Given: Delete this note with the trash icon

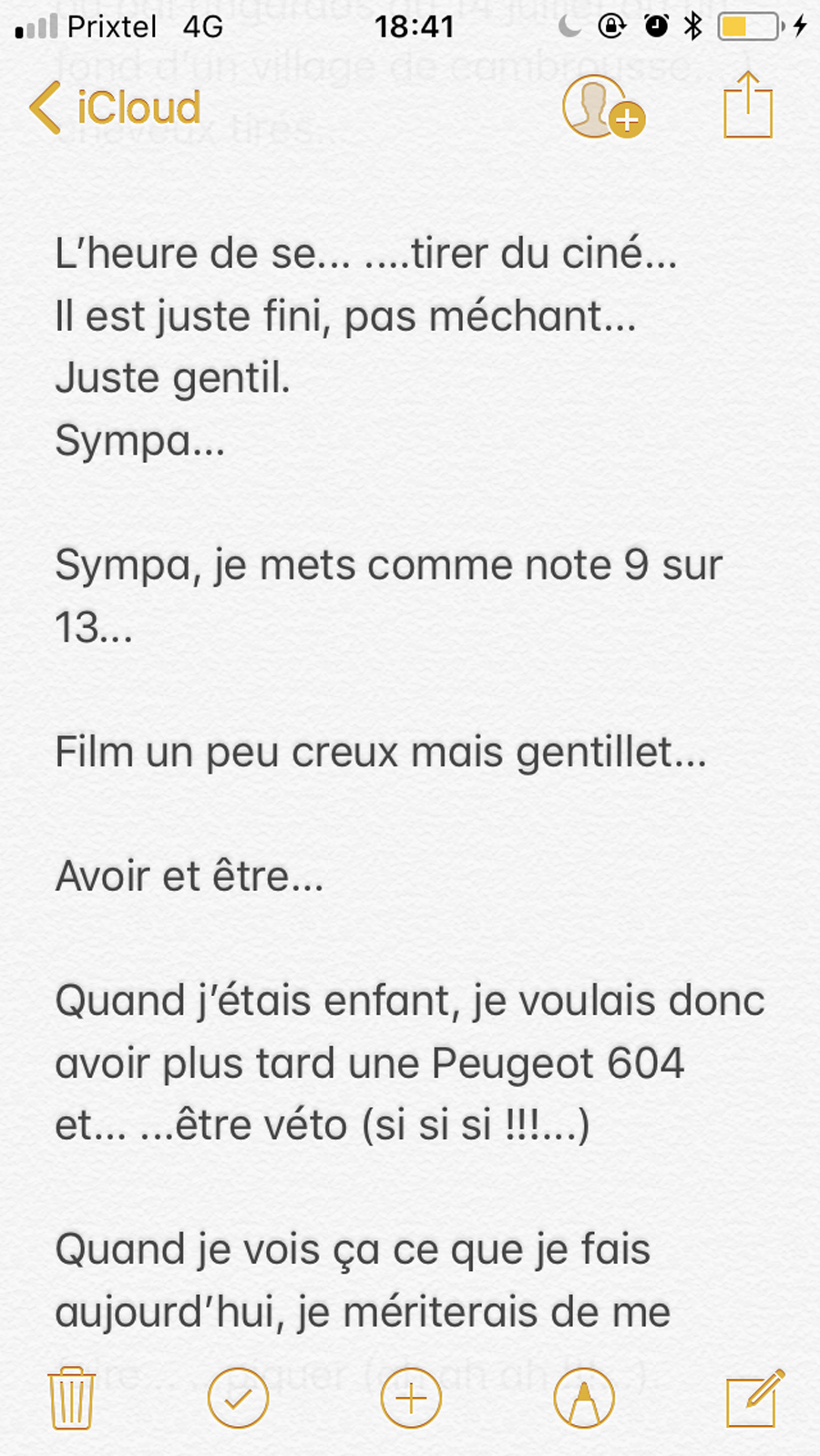Looking at the screenshot, I should (71, 1398).
